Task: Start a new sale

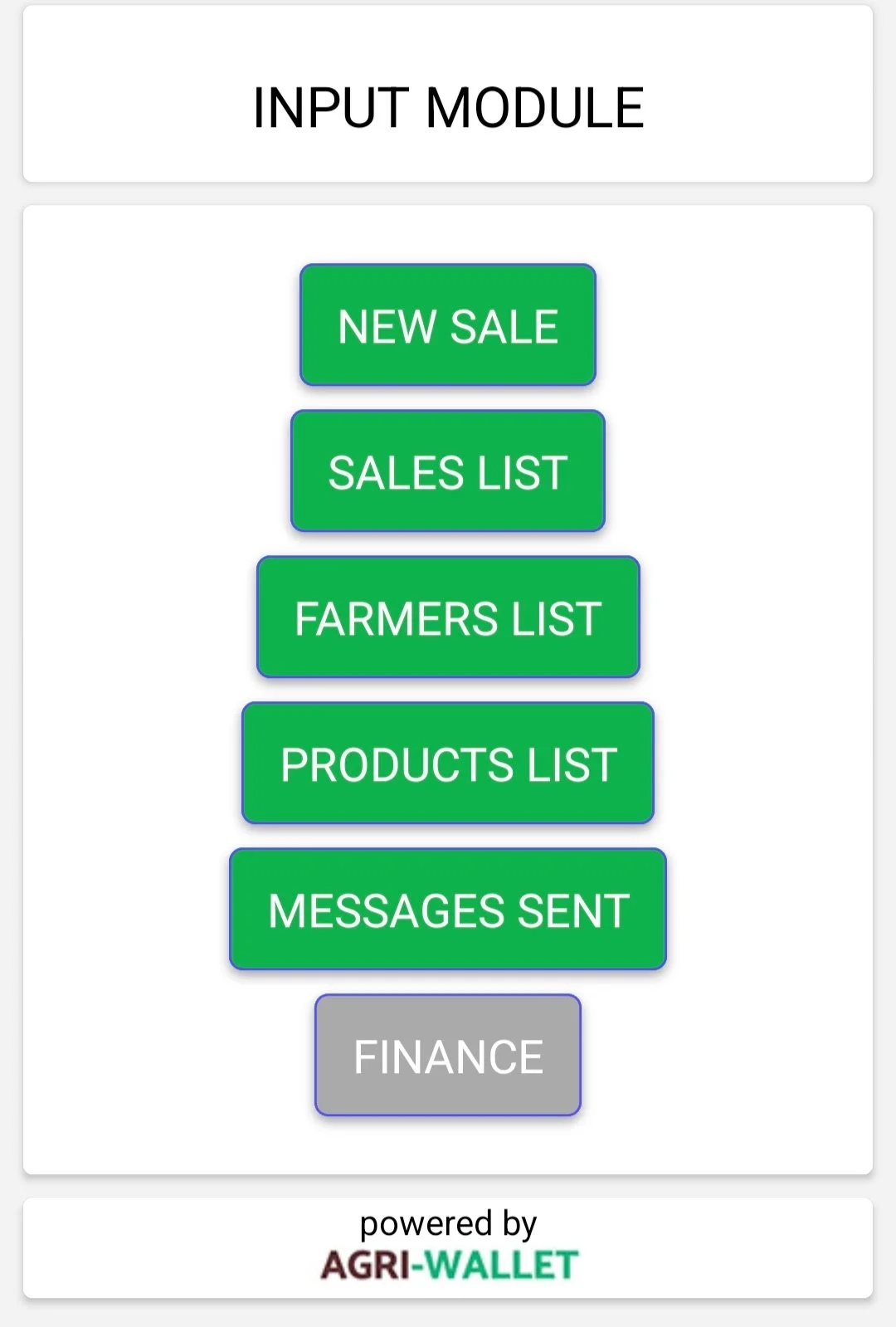Action: click(448, 325)
